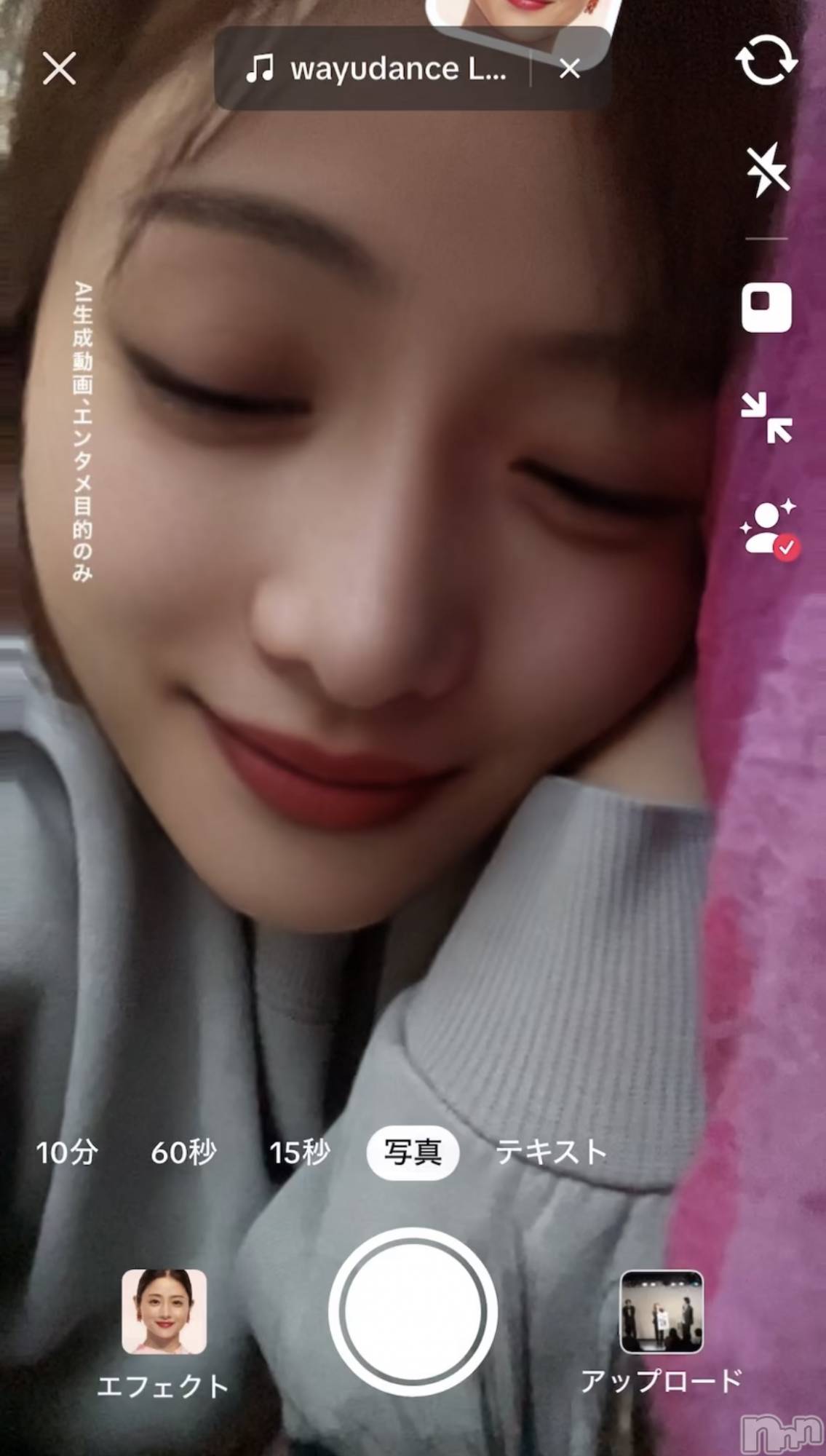Viewport: 826px width, 1456px height.
Task: Select the 写真 mode
Action: click(x=413, y=1152)
